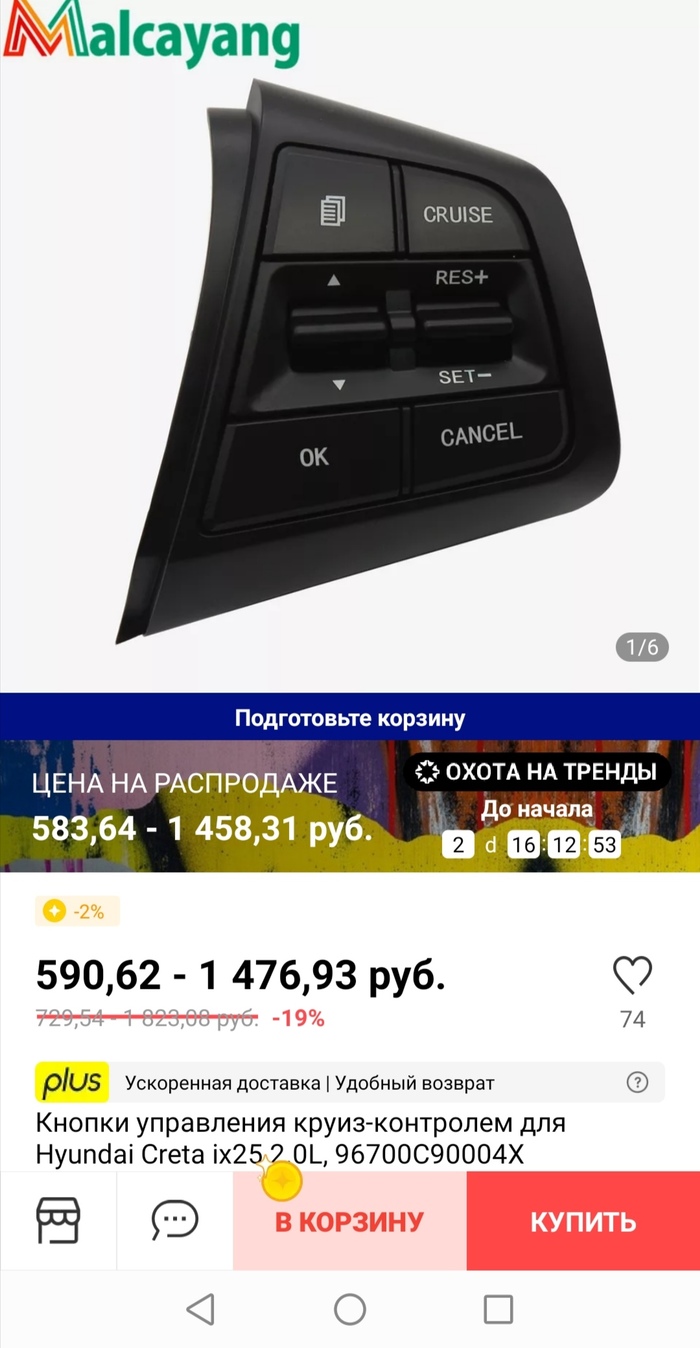The image size is (700, 1348).
Task: Go back with system navigation button
Action: pos(201,1309)
